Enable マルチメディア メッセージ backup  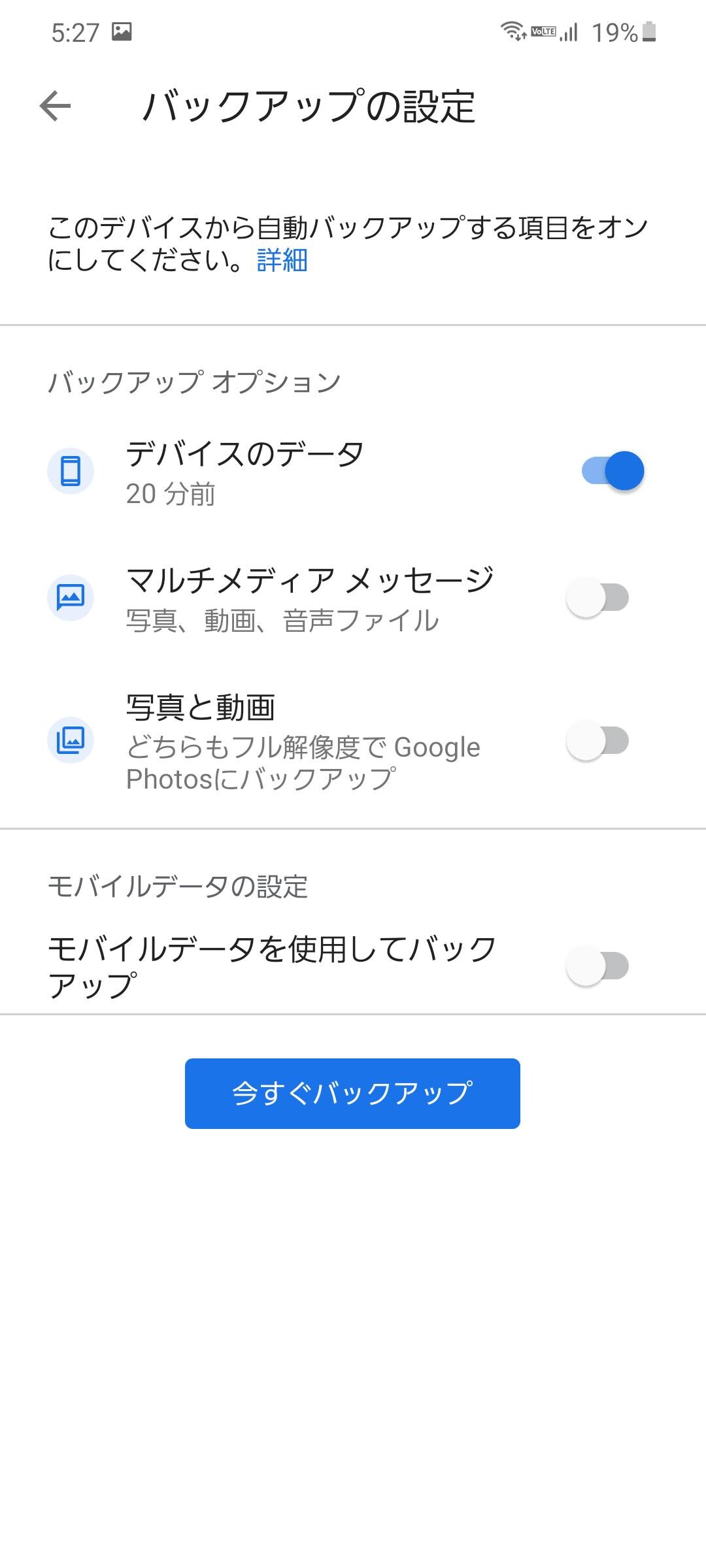(x=597, y=598)
